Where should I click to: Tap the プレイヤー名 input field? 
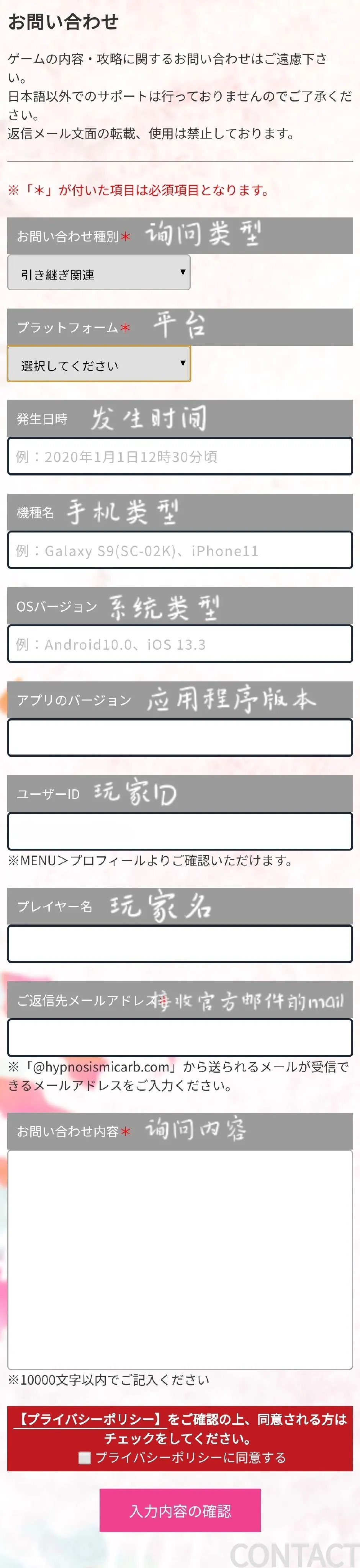[180, 944]
